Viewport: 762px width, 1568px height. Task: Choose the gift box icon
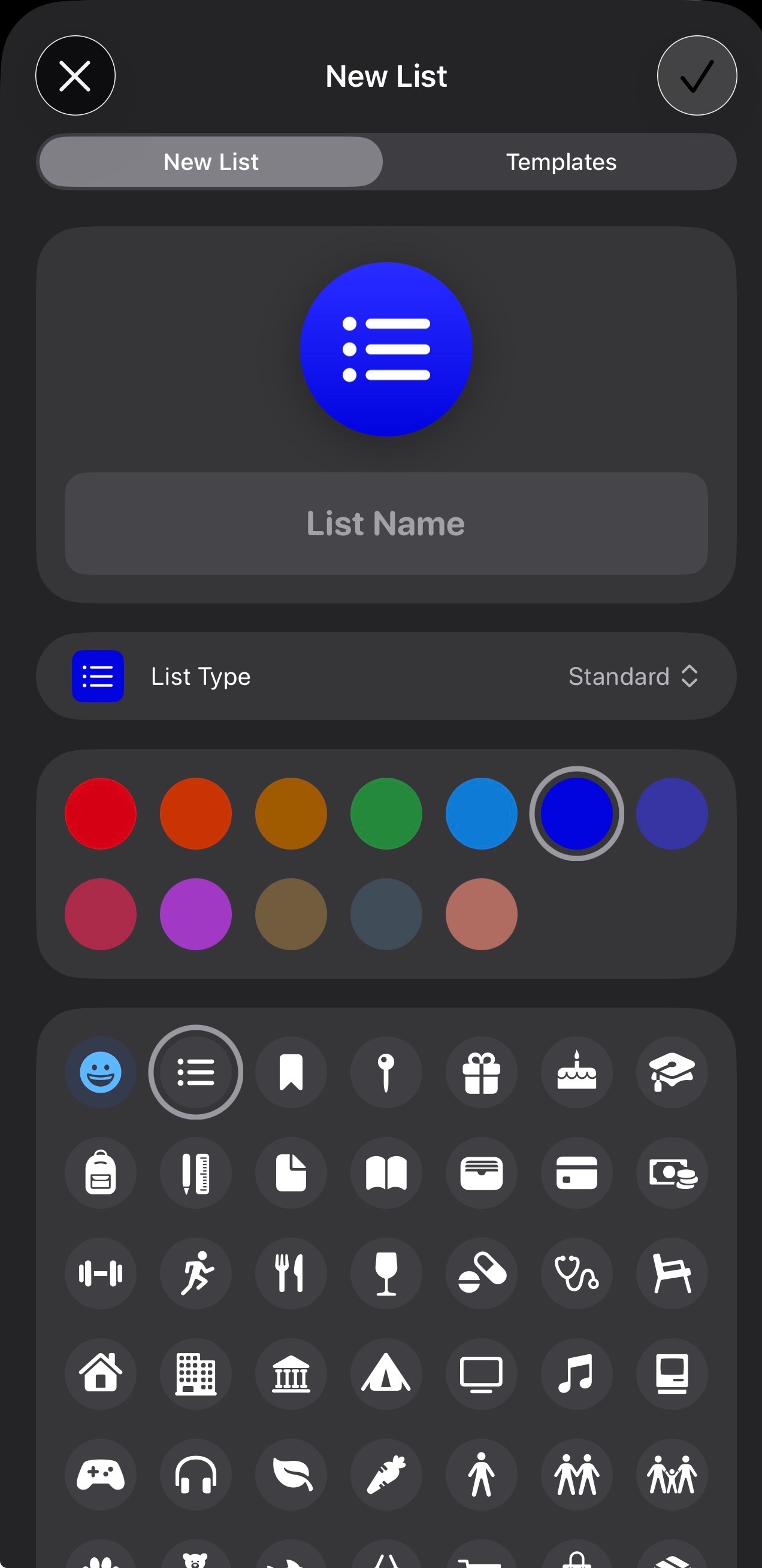[481, 1072]
